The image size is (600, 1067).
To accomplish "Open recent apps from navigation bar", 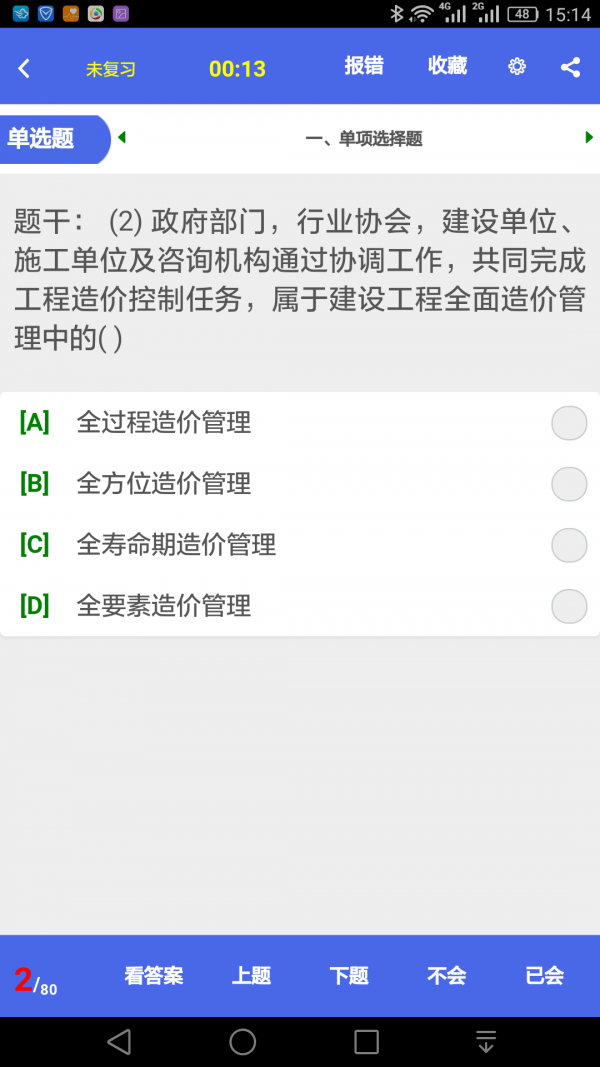I will click(366, 1042).
